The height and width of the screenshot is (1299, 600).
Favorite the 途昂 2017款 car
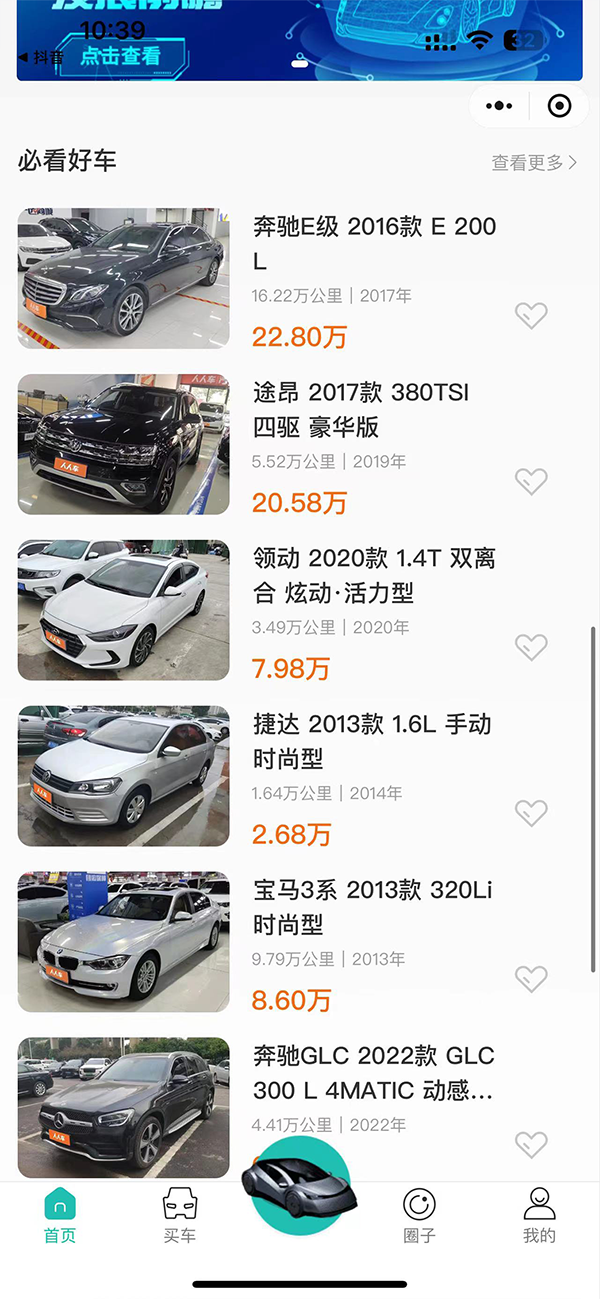(x=531, y=482)
